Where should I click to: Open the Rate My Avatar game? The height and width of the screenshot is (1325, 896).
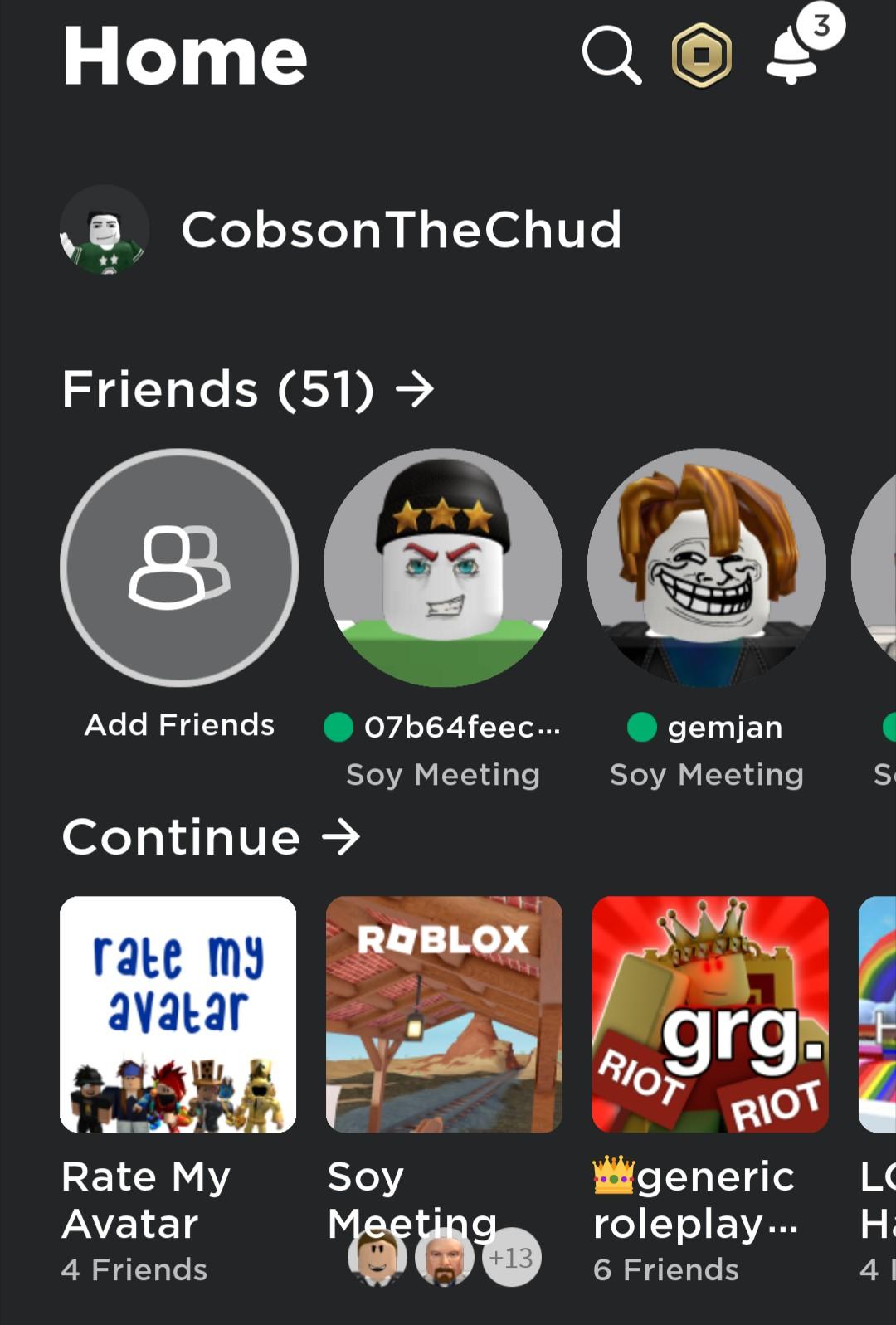tap(178, 1014)
